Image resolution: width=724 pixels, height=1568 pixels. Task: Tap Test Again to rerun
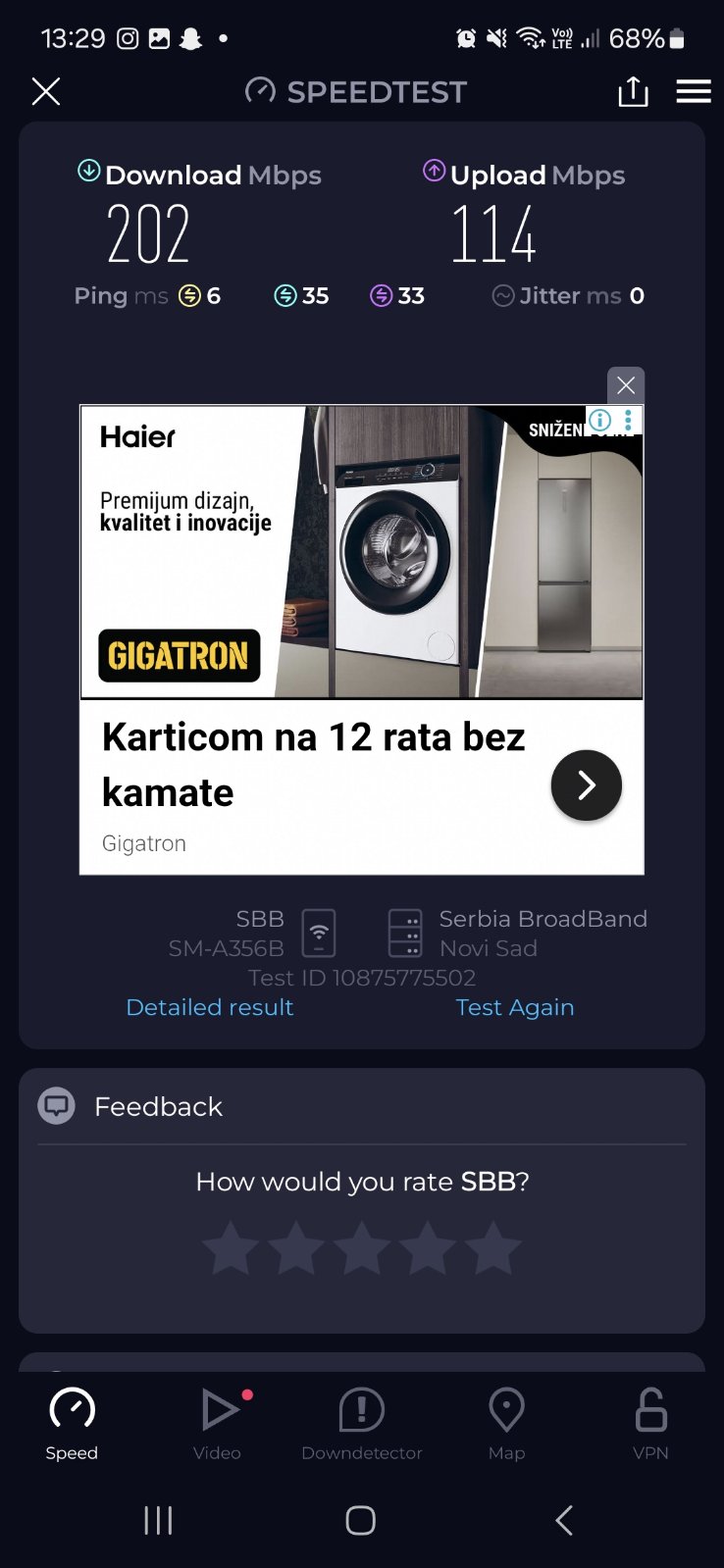coord(515,1007)
